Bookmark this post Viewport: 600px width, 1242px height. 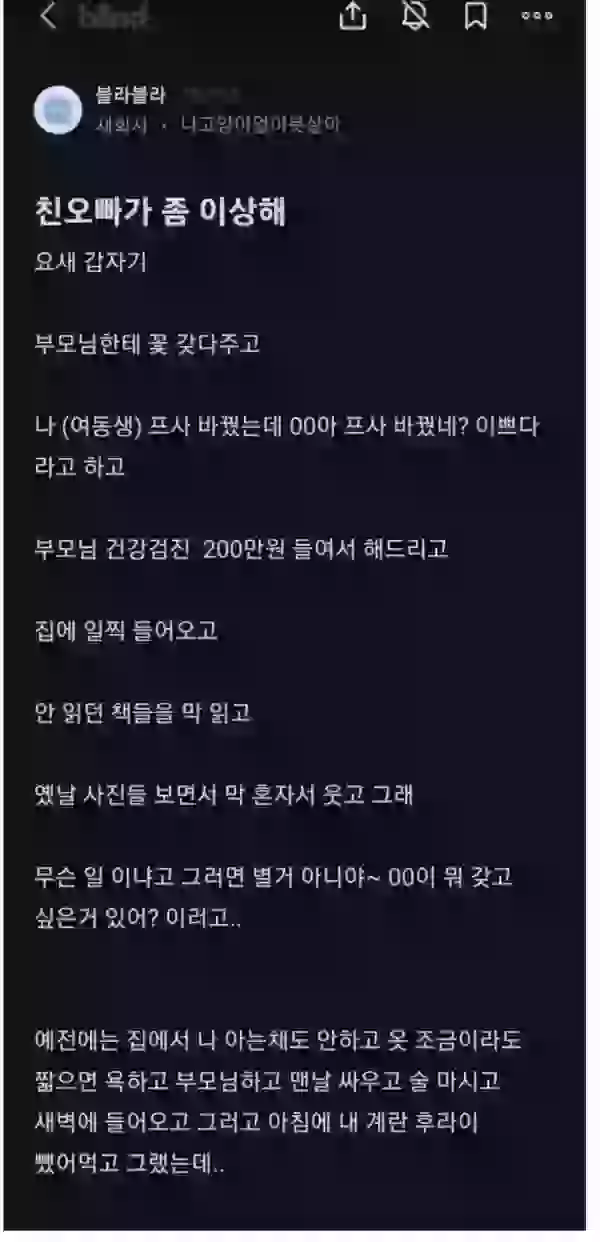click(x=476, y=16)
